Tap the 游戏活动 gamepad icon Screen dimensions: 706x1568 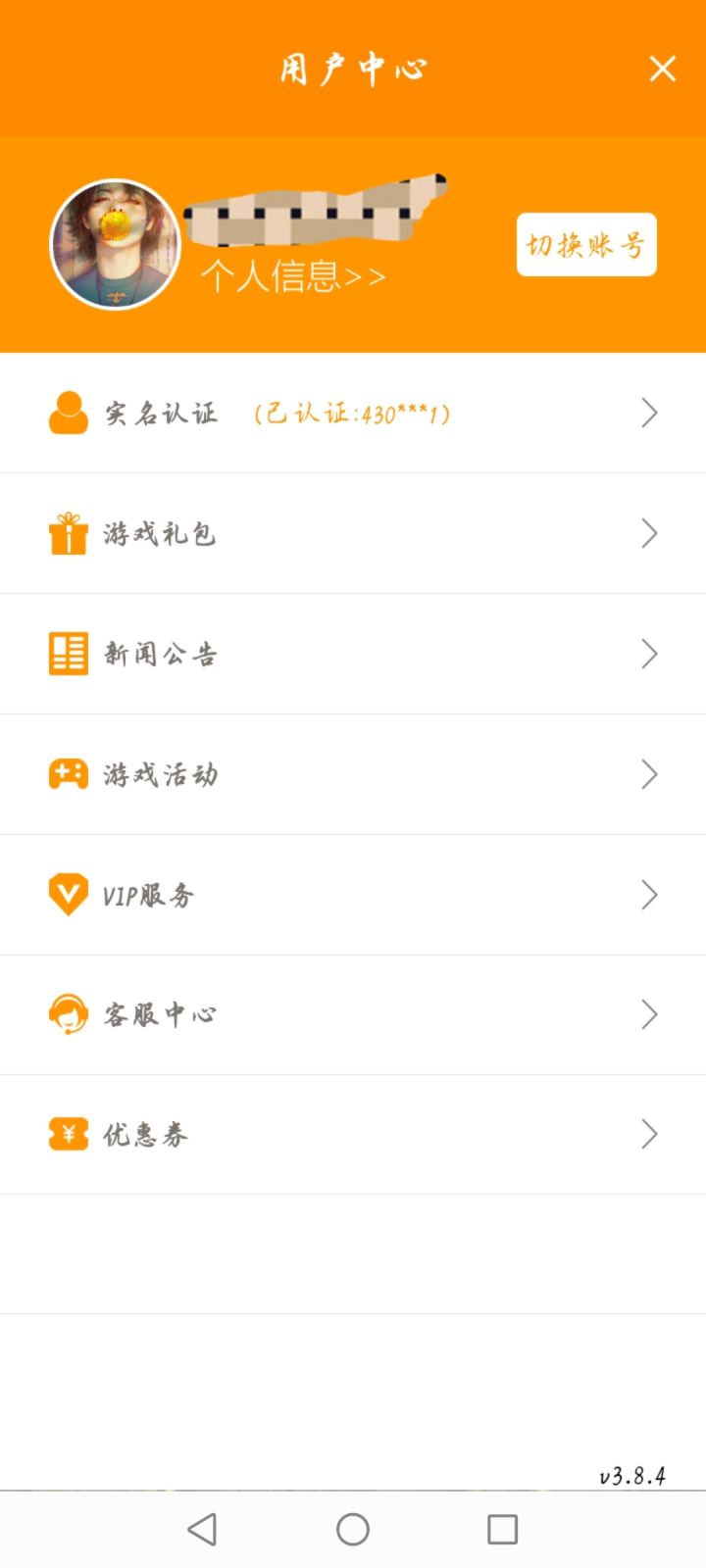[67, 774]
